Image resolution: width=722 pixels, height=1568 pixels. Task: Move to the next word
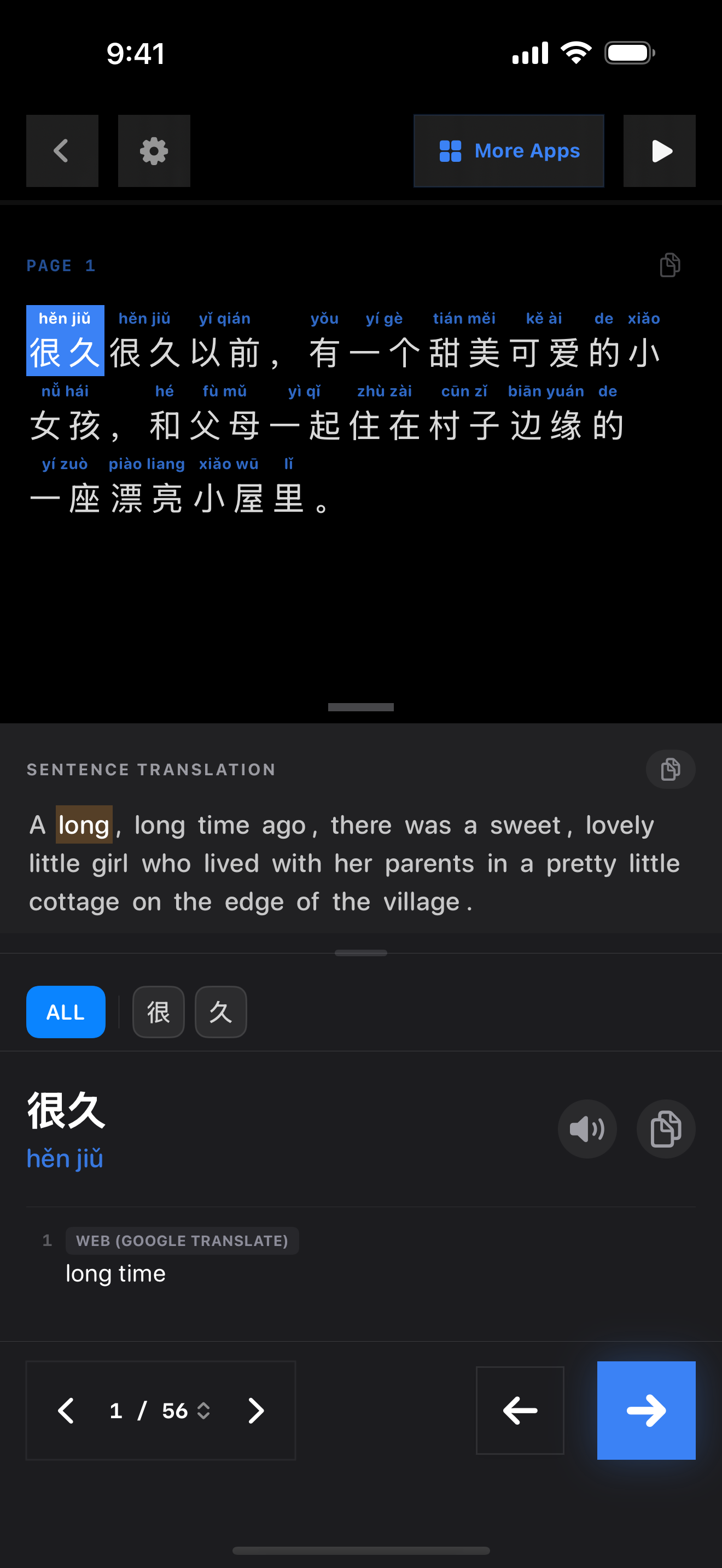[646, 1411]
